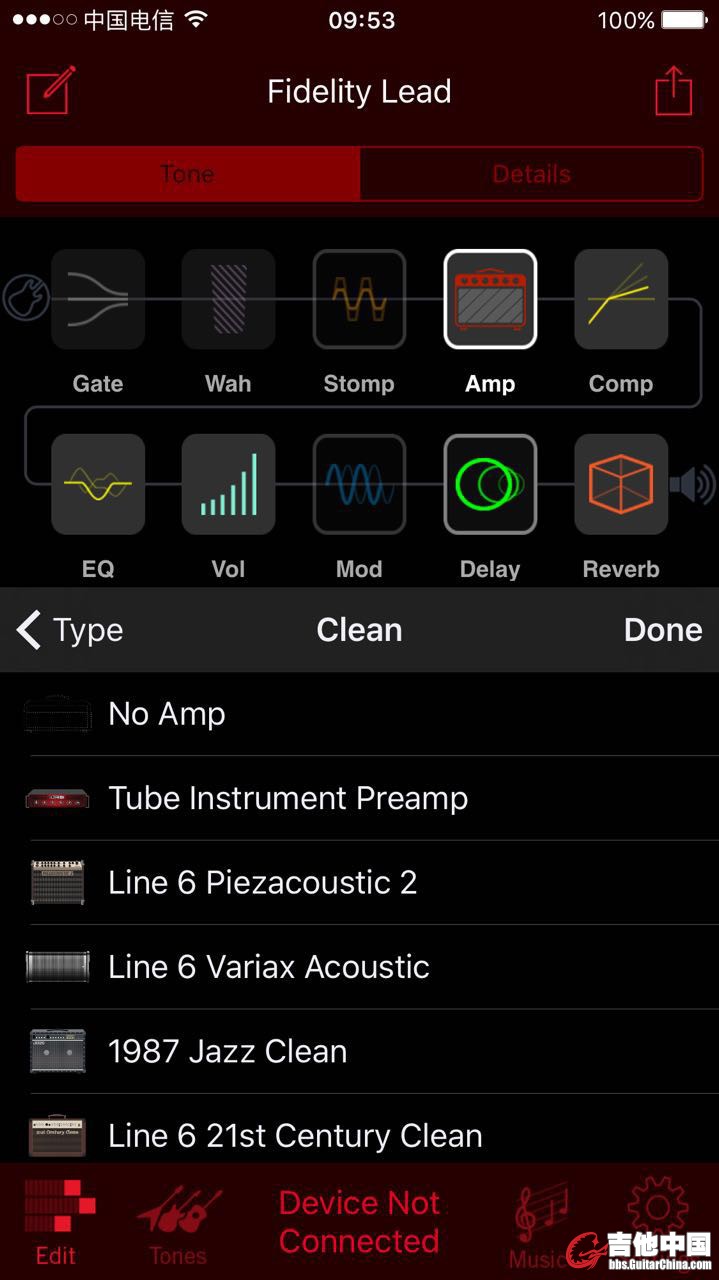Screen dimensions: 719x1280
Task: Tap the edit tone icon
Action: pos(50,91)
